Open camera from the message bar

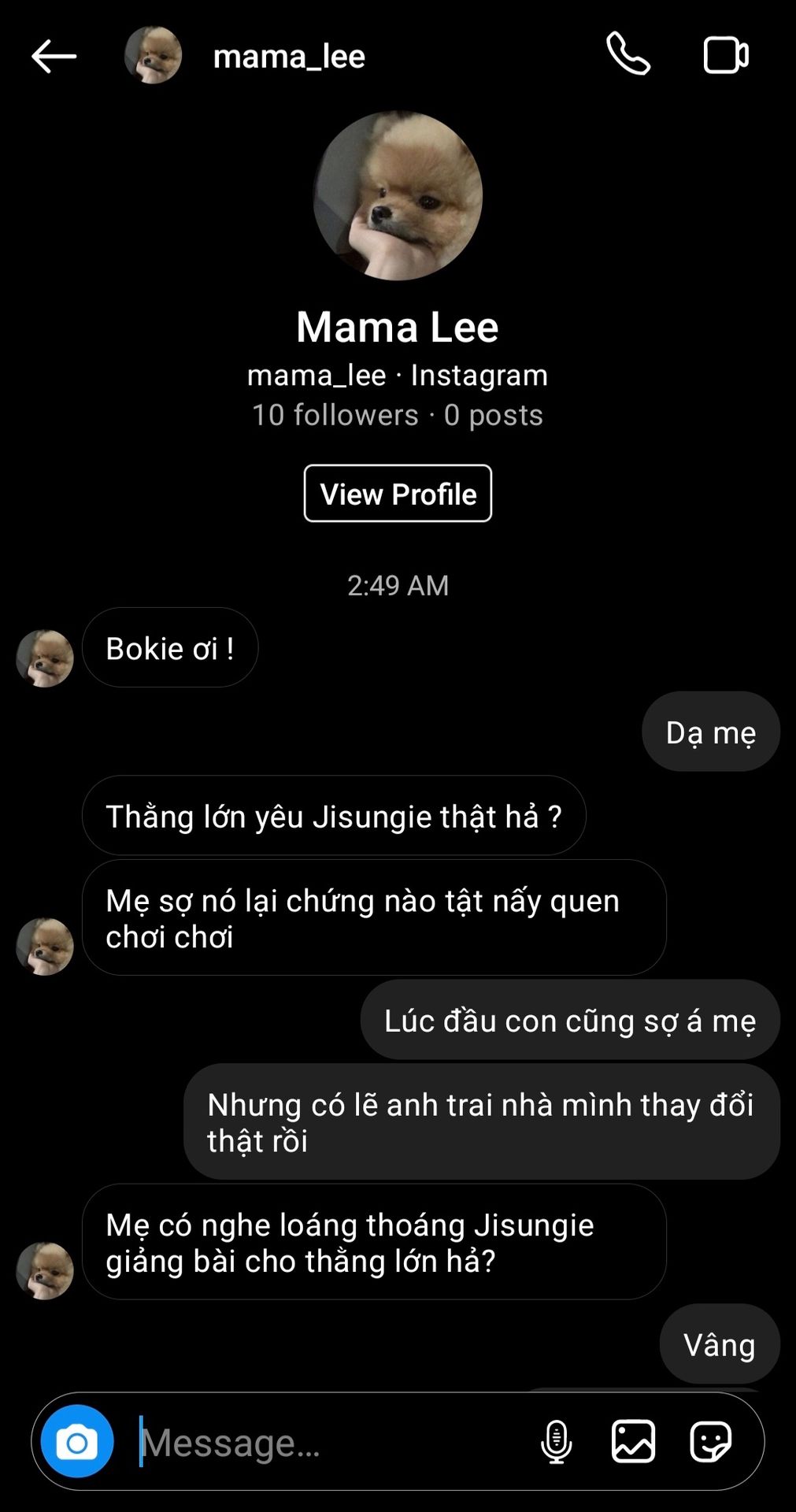tap(77, 1442)
